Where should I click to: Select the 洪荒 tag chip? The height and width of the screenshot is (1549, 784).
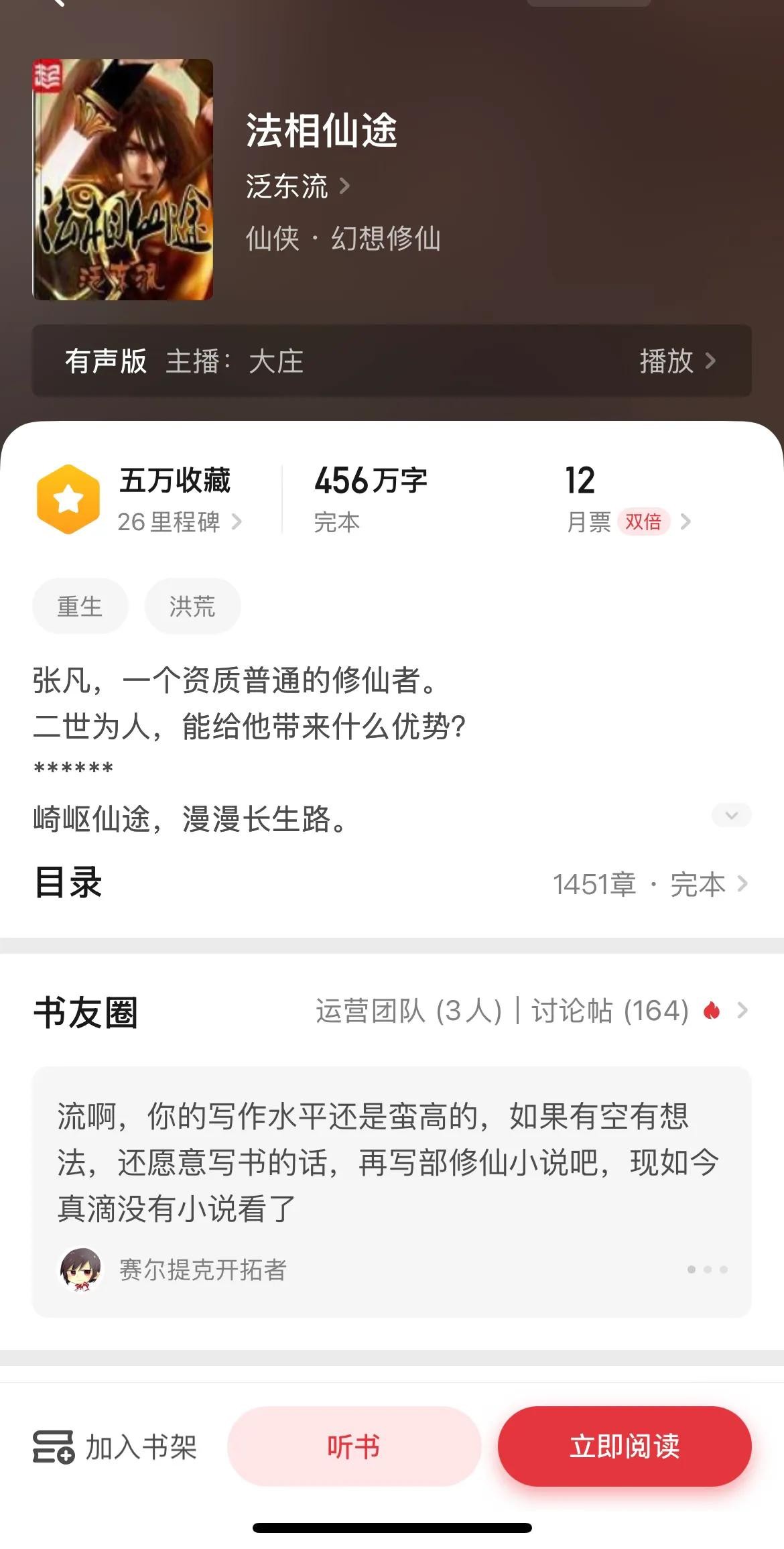click(x=192, y=606)
